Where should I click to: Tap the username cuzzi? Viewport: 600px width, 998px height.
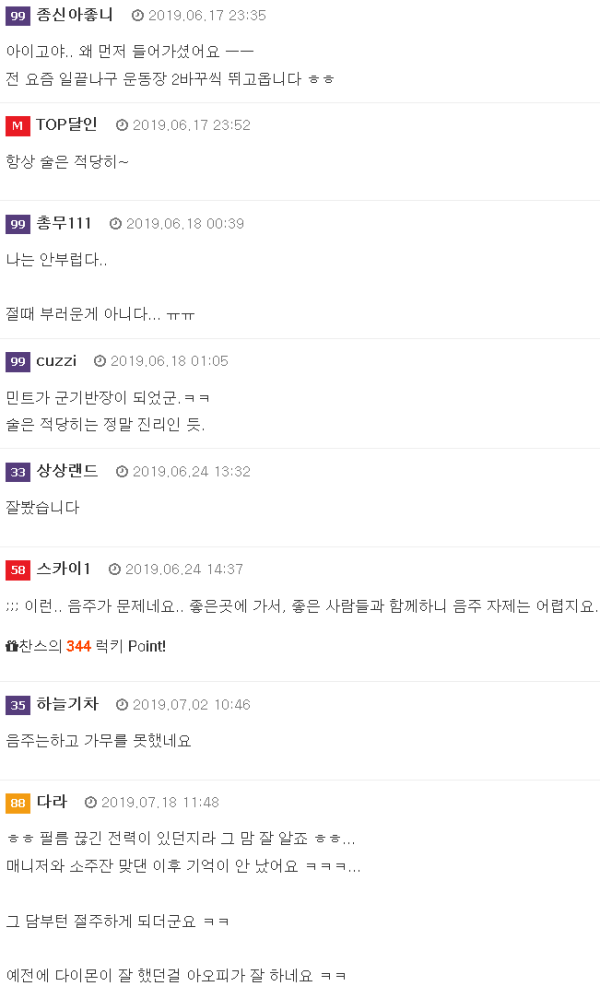point(56,361)
